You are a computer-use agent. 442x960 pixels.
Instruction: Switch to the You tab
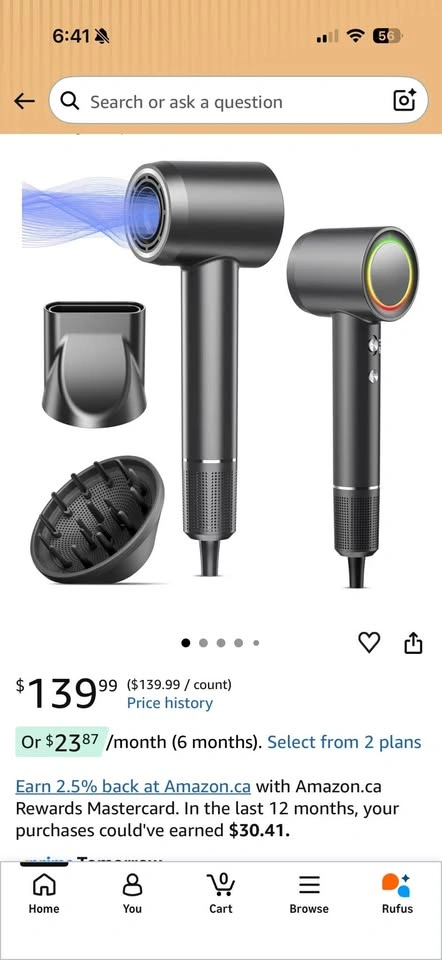coord(132,893)
